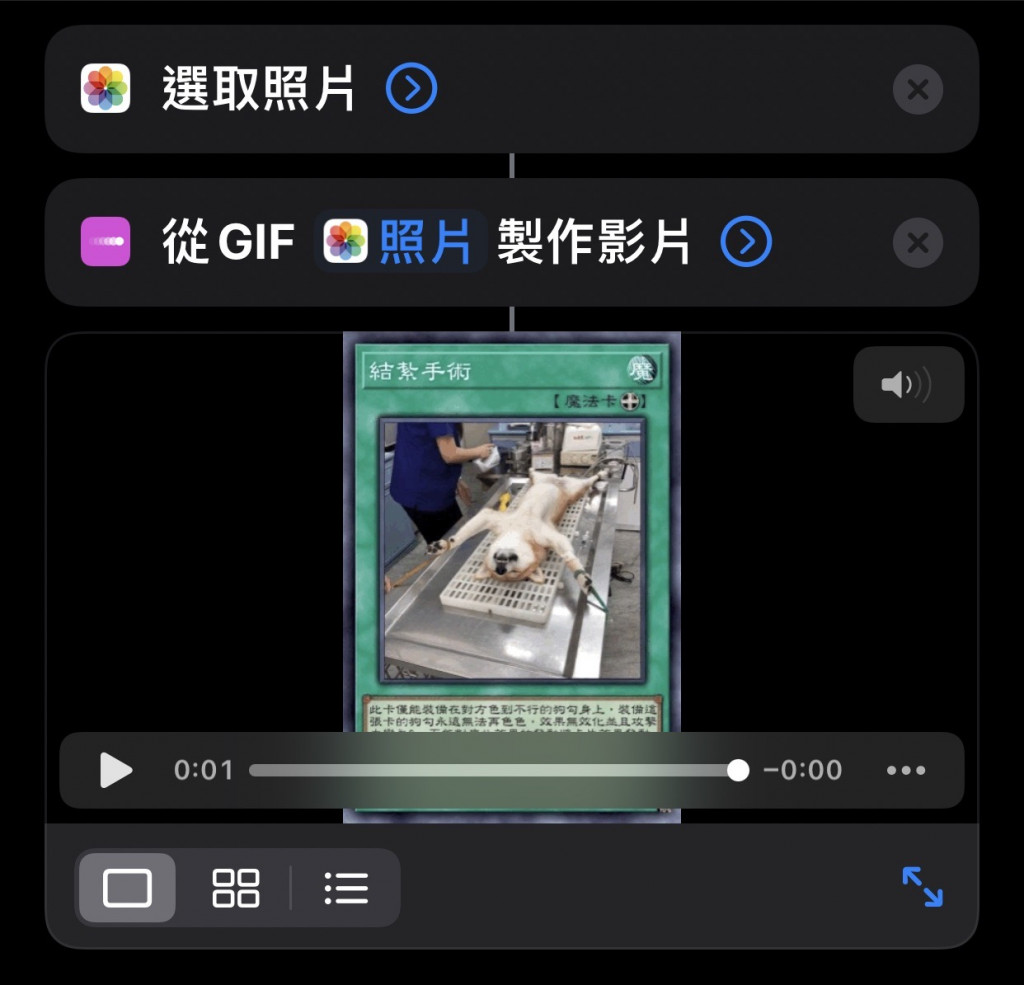Viewport: 1024px width, 985px height.
Task: Expand the 製作影片 action options
Action: pyautogui.click(x=746, y=242)
